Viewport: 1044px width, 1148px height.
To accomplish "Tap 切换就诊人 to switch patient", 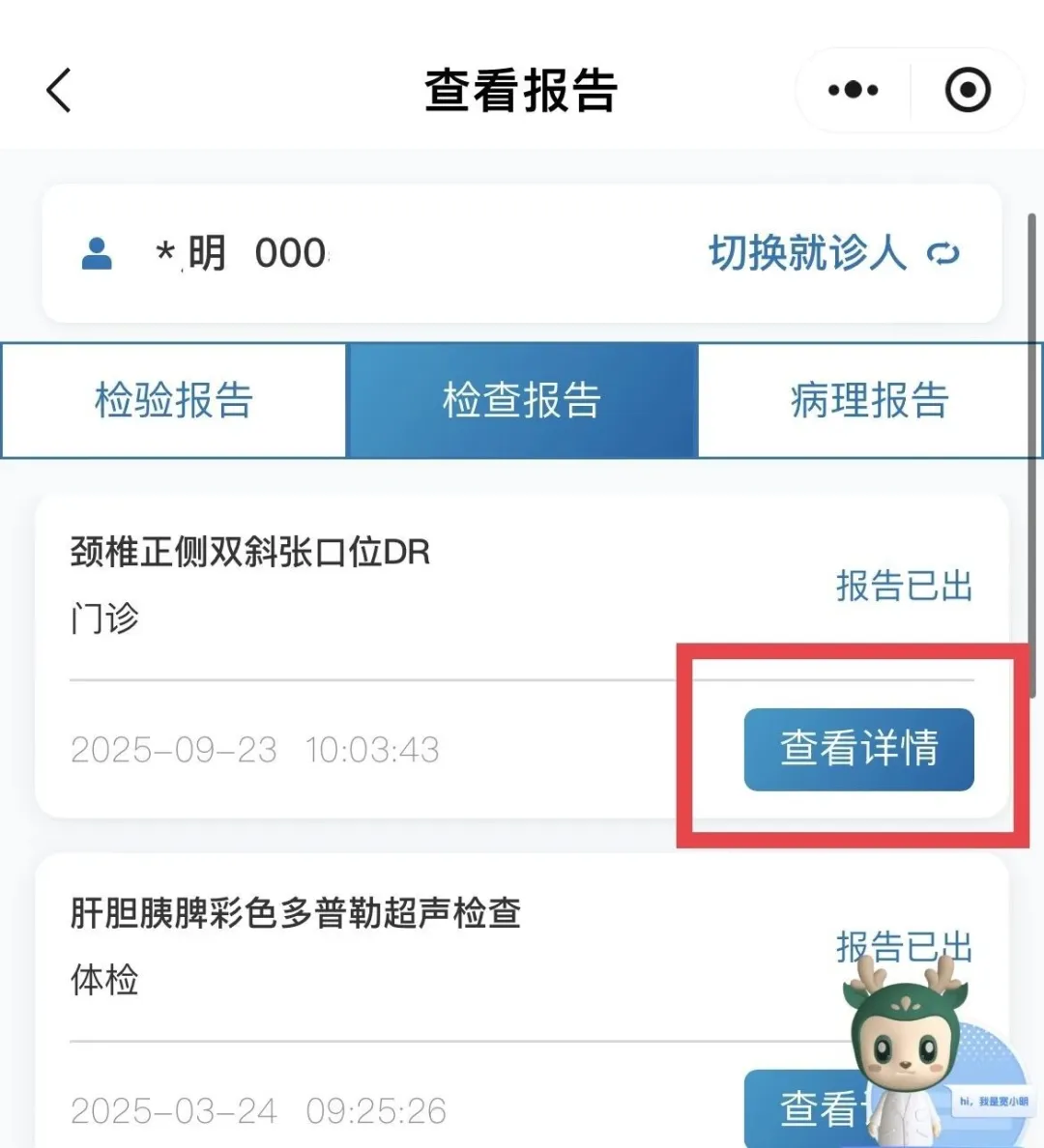I will (832, 253).
